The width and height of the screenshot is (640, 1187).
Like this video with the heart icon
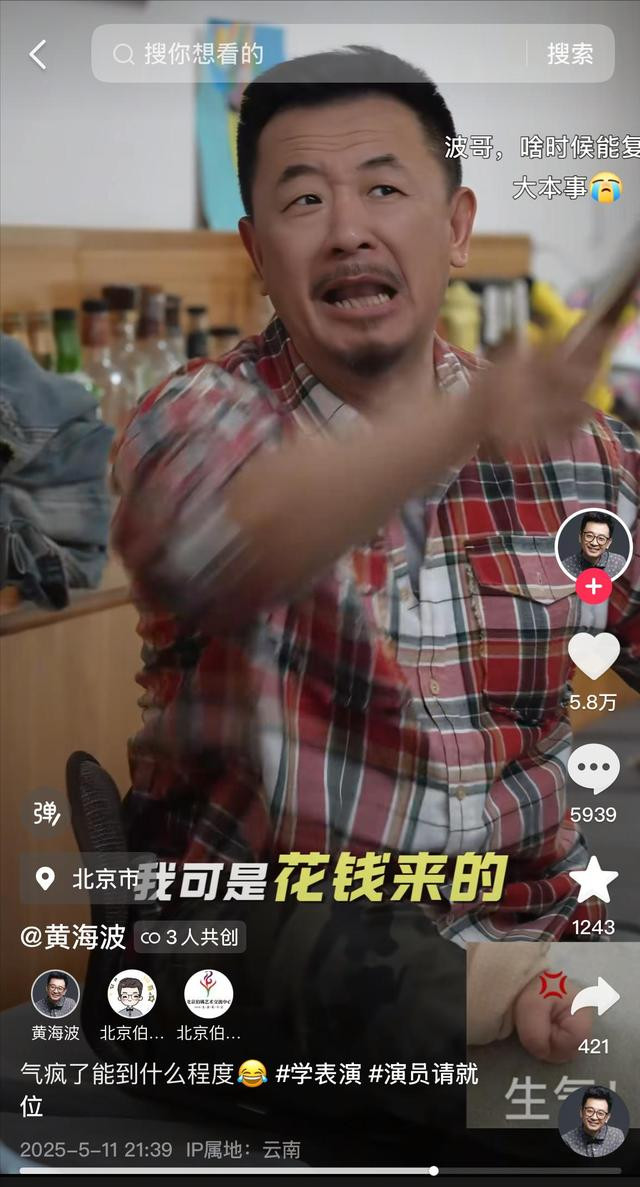tap(593, 656)
